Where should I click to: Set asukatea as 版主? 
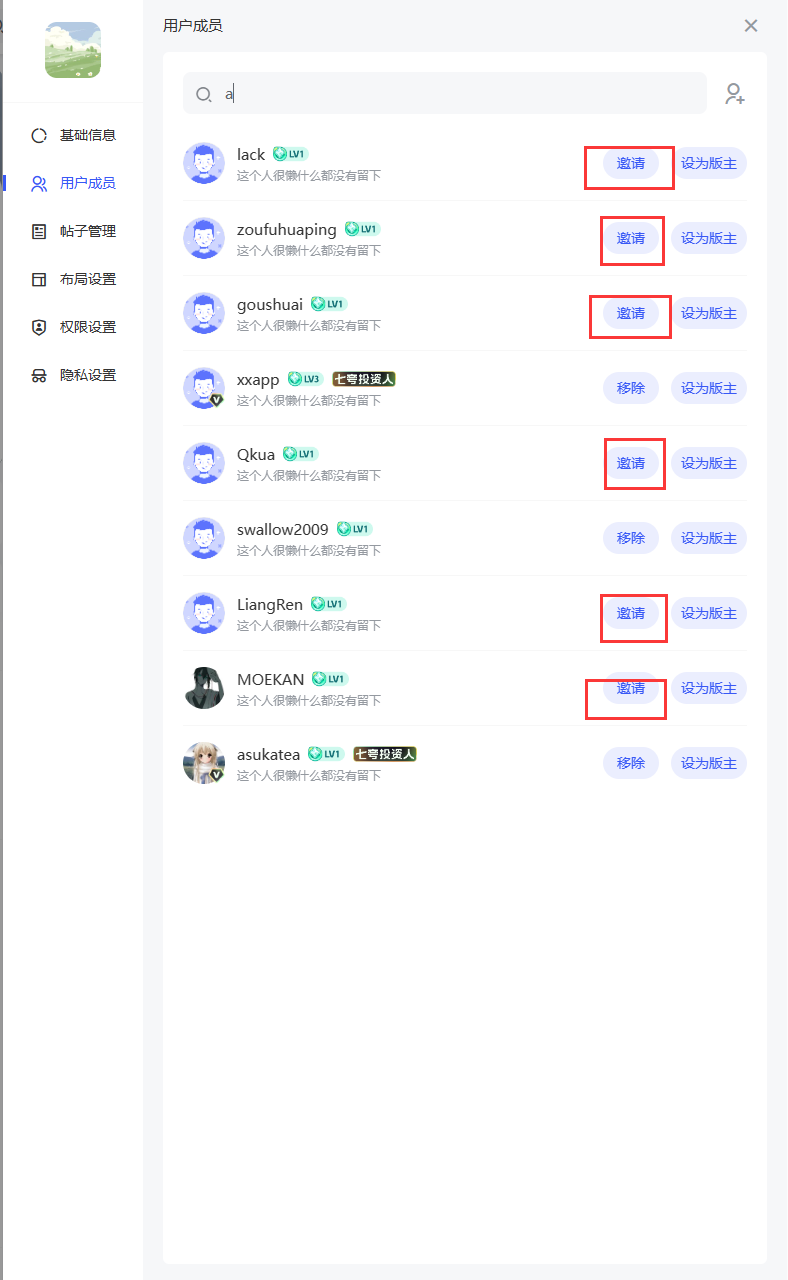709,763
